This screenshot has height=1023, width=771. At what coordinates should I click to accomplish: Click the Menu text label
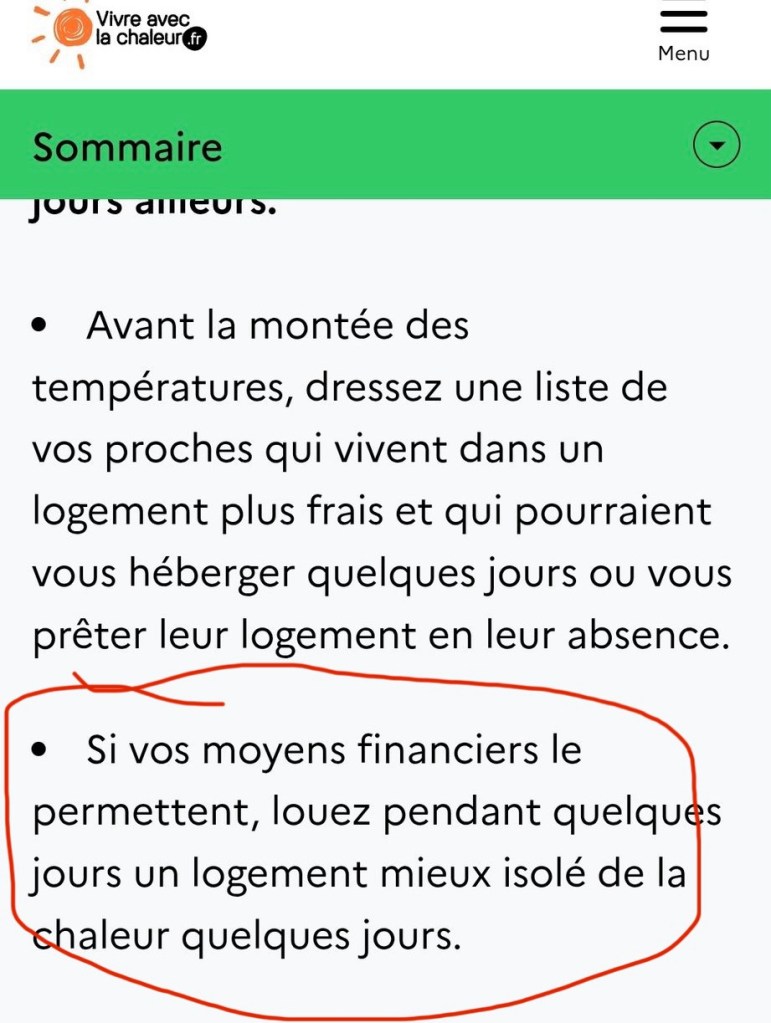tap(682, 54)
